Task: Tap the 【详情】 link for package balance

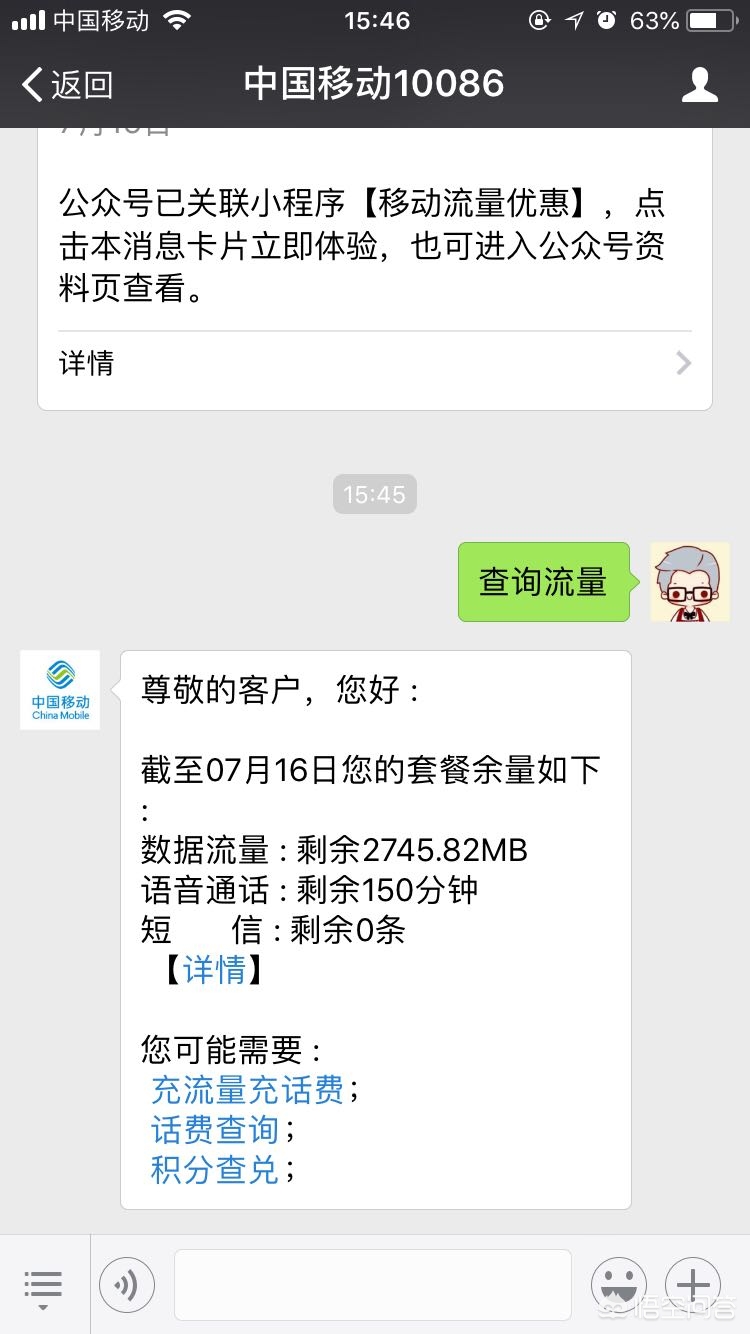Action: [x=214, y=969]
